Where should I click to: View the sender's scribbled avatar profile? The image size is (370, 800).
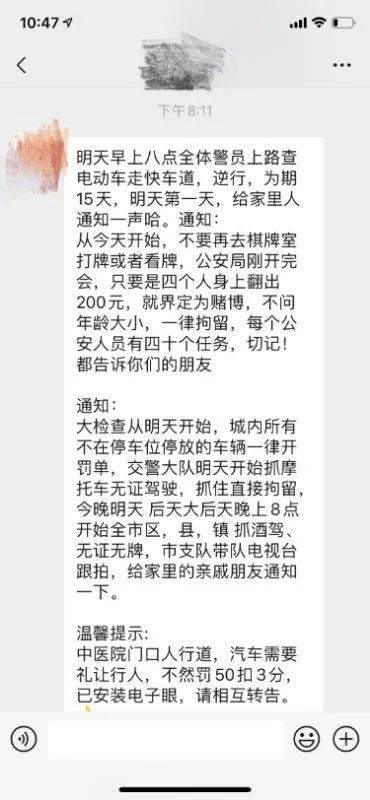point(36,156)
